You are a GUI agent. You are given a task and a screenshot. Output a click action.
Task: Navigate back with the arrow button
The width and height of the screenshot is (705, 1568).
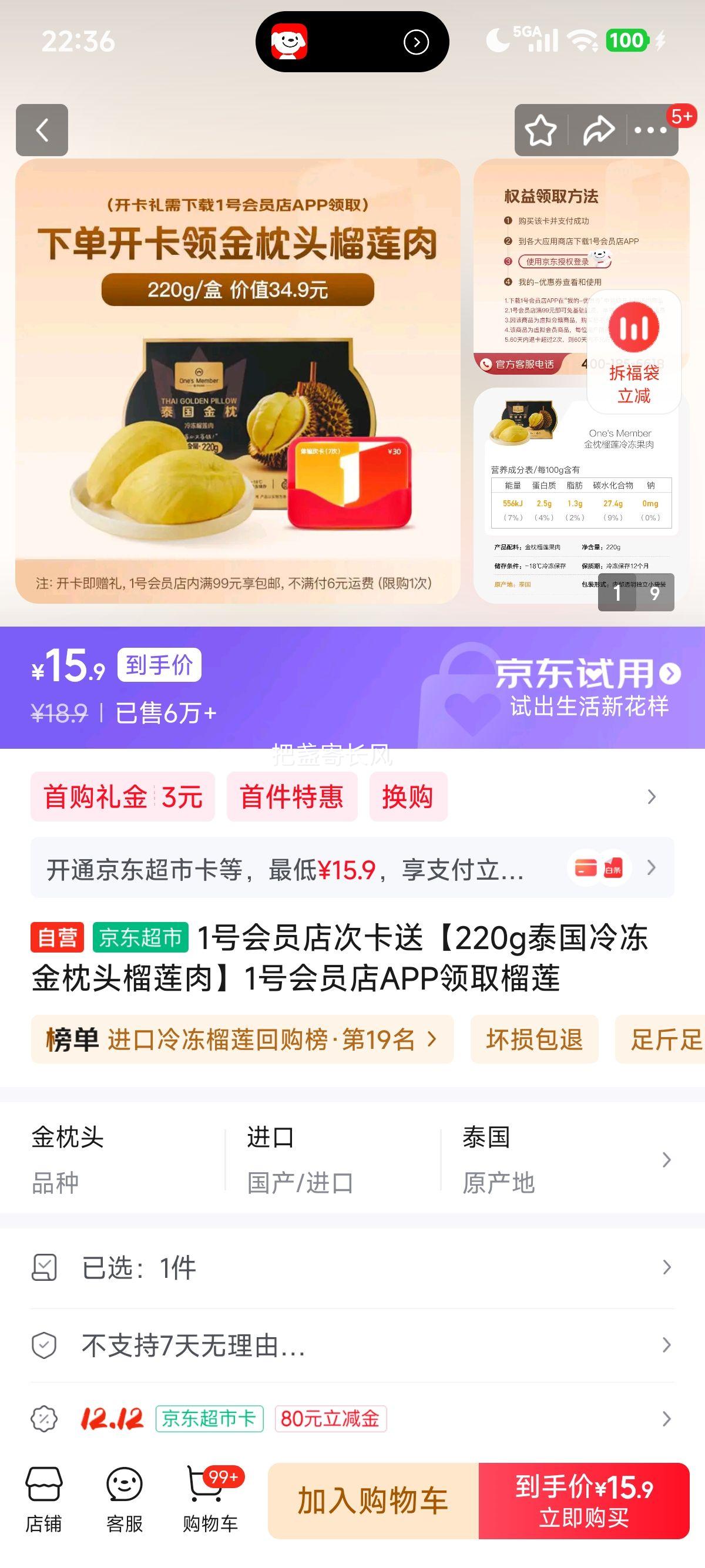(43, 130)
